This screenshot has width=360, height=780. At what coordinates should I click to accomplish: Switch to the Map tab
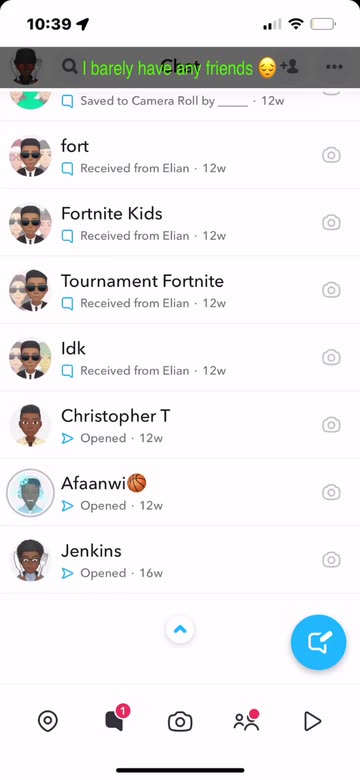(x=48, y=721)
